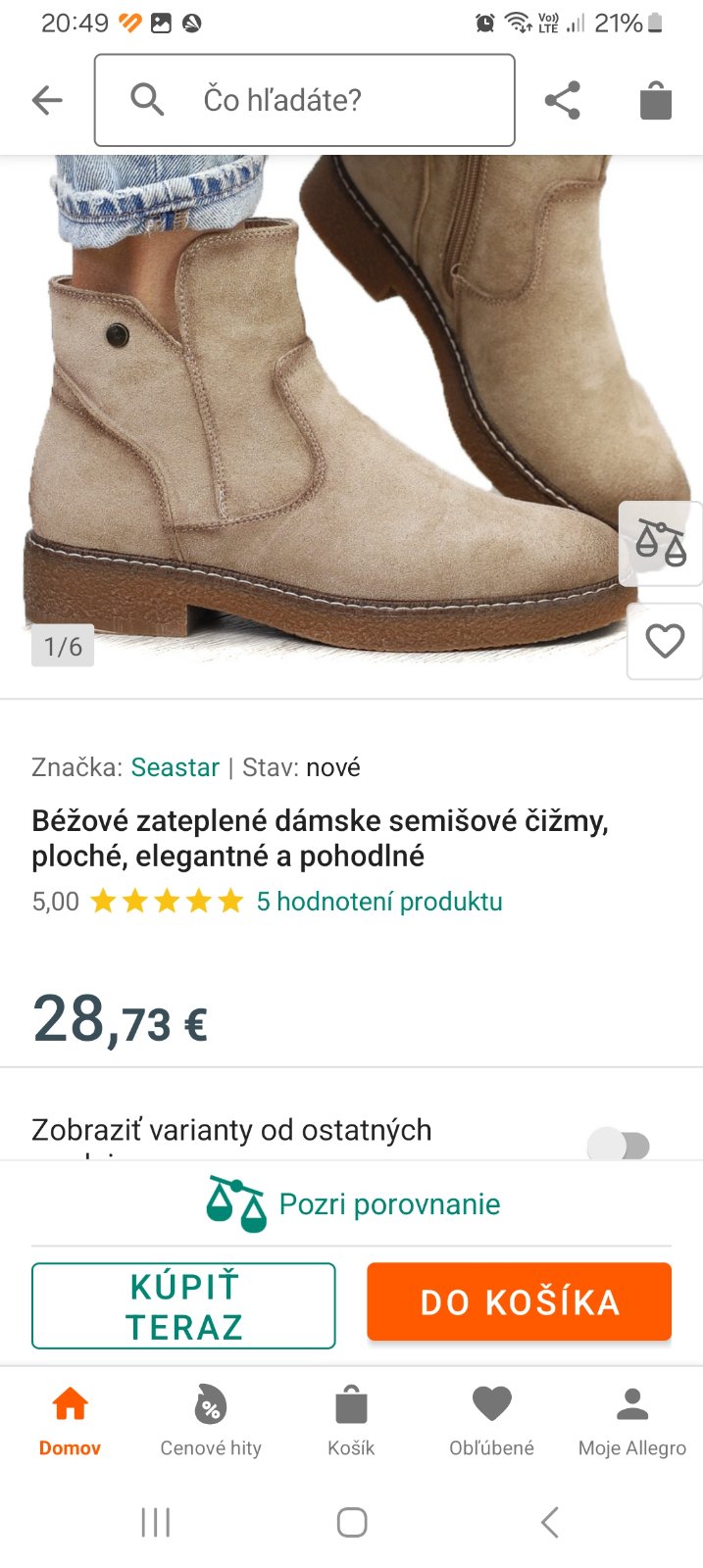703x1568 pixels.
Task: Switch to the Domov tab
Action: (x=70, y=1420)
